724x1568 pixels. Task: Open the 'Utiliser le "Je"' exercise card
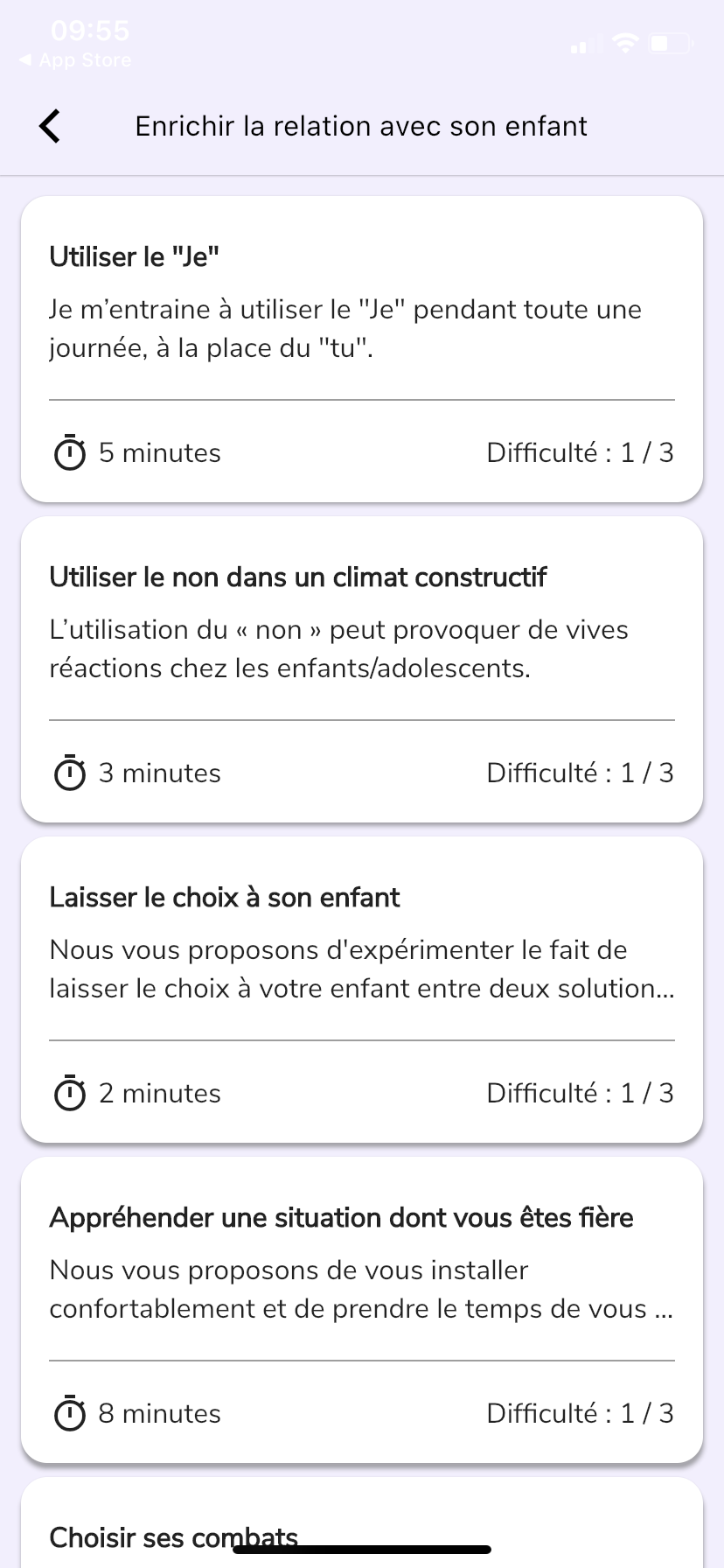(361, 348)
